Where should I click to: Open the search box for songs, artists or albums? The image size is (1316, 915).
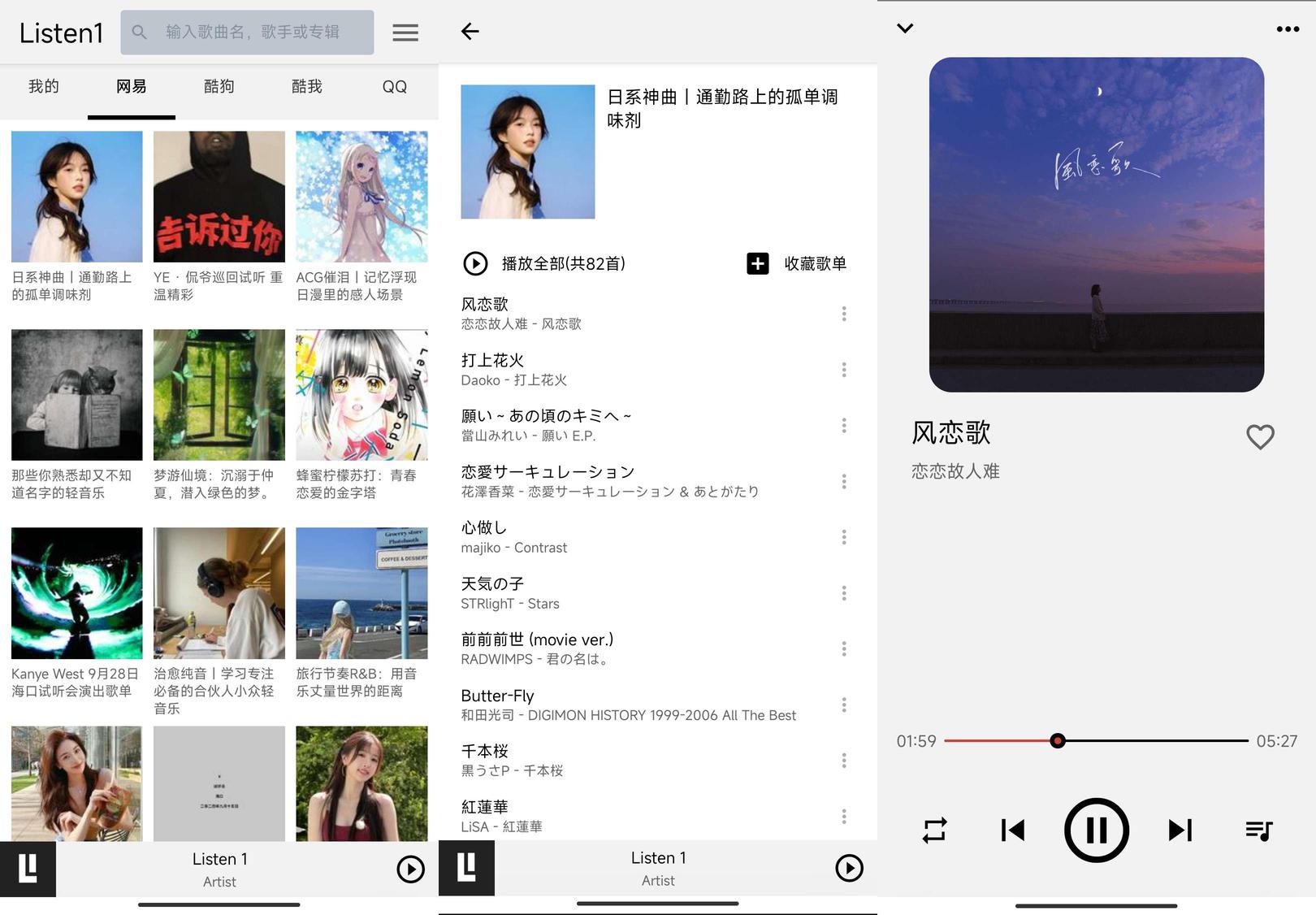[247, 33]
